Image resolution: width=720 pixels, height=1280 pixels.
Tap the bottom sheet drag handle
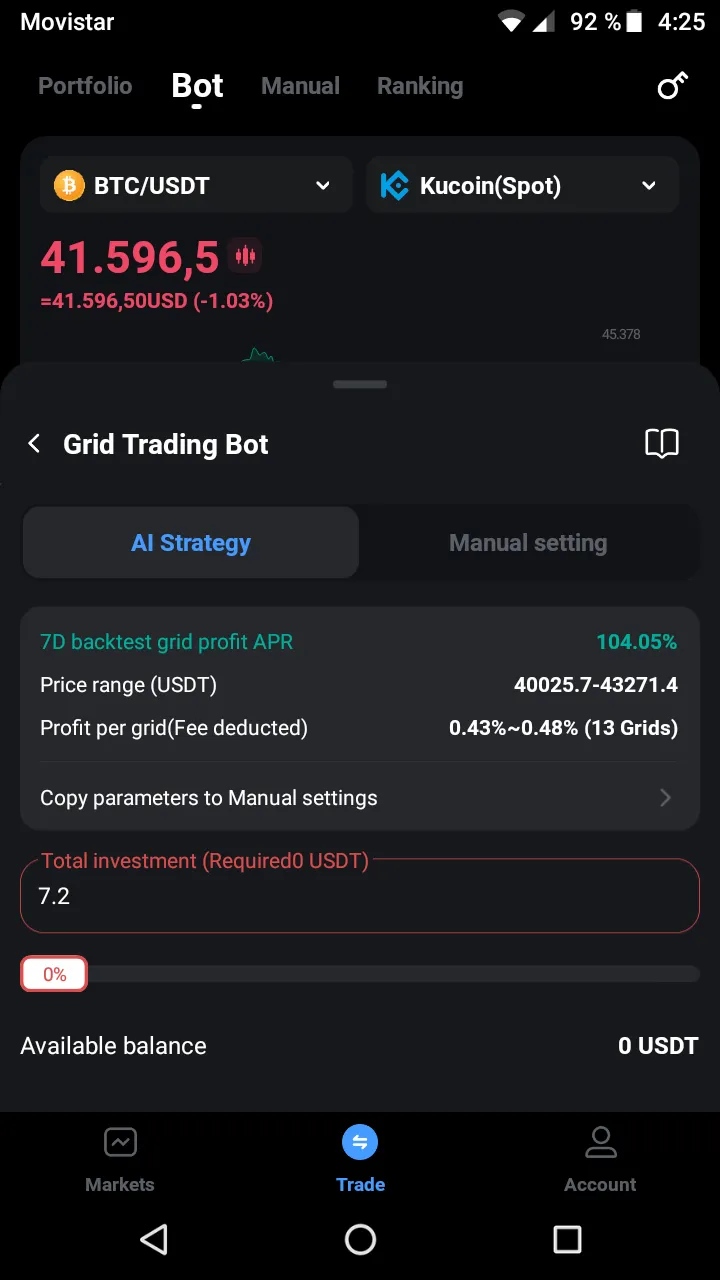pos(360,384)
